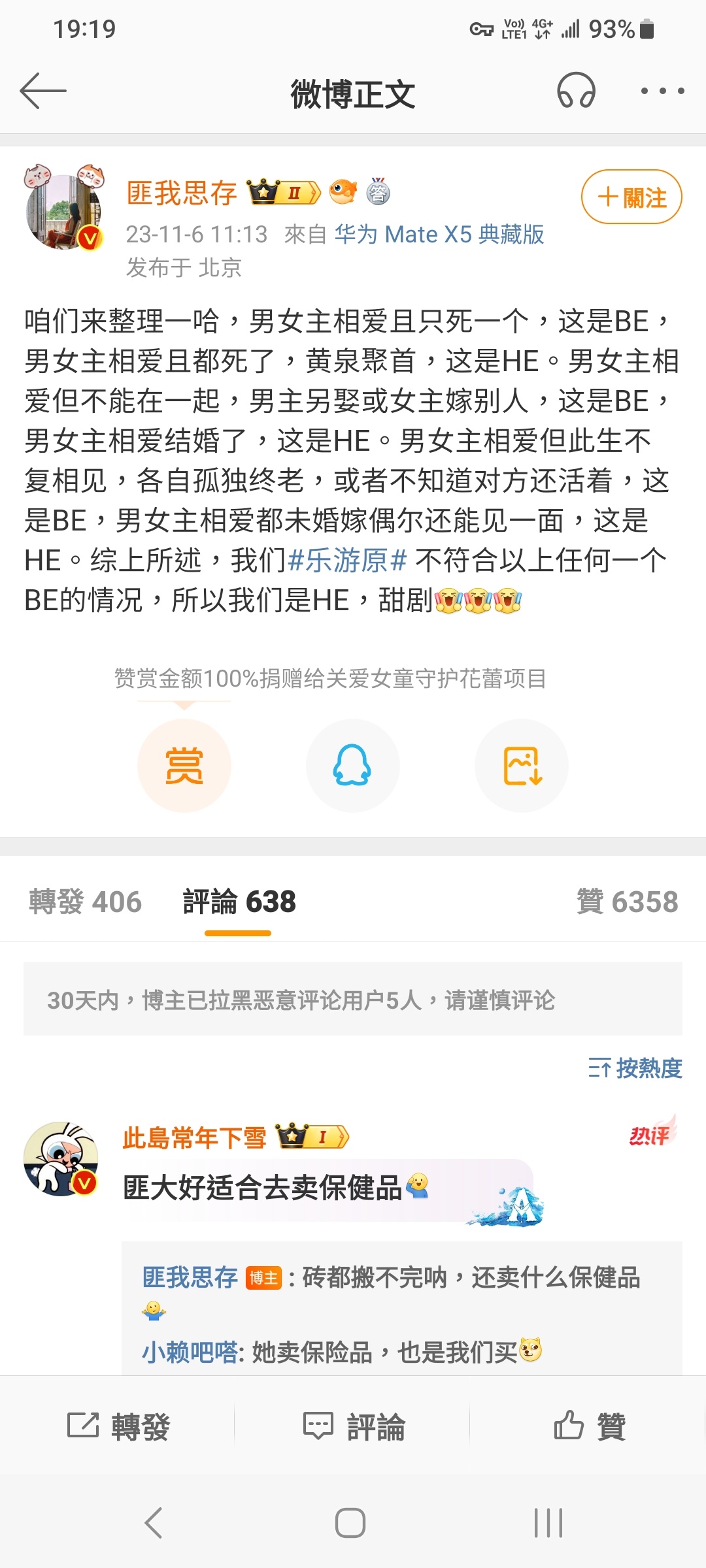Share the post via QQ icon
This screenshot has height=1568, width=706.
click(352, 766)
